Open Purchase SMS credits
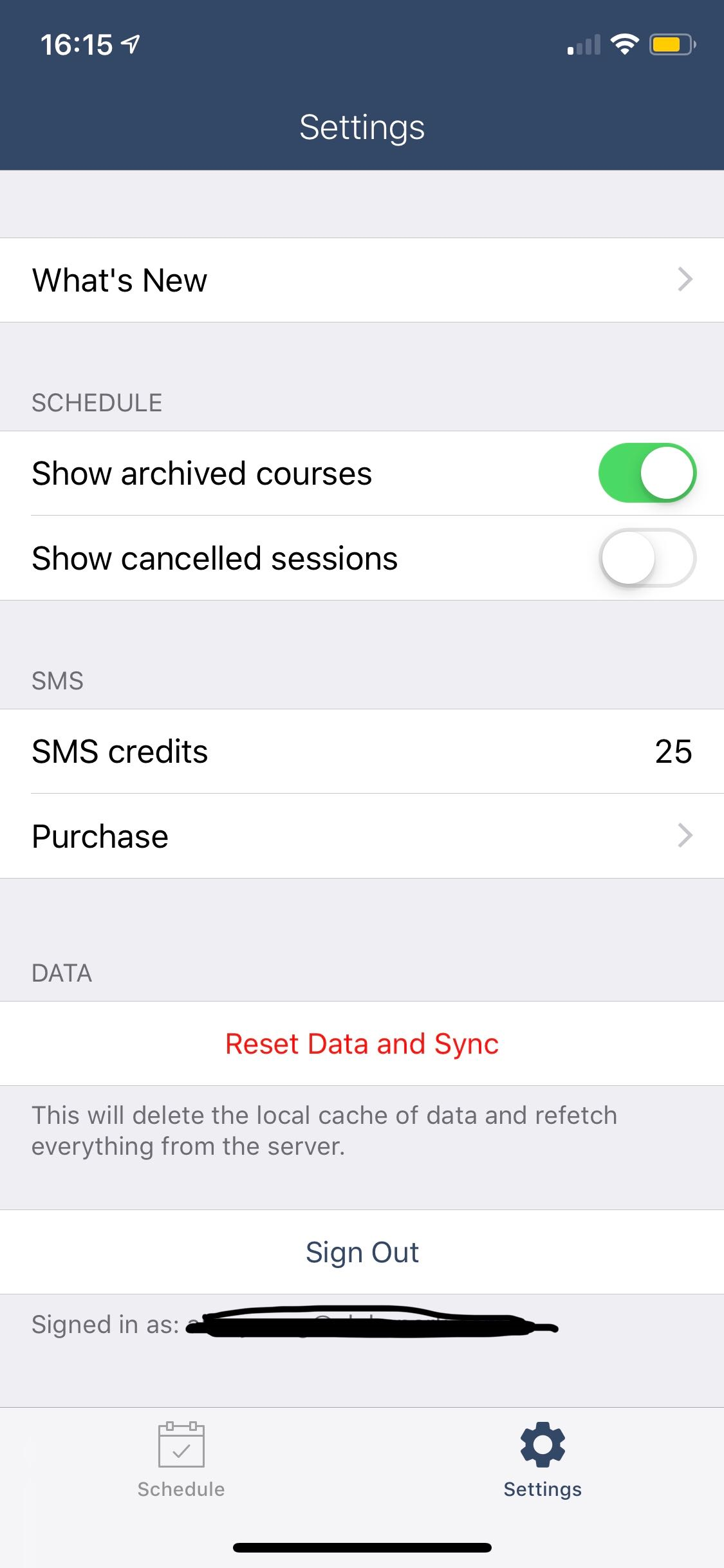This screenshot has height=1568, width=724. (x=362, y=836)
